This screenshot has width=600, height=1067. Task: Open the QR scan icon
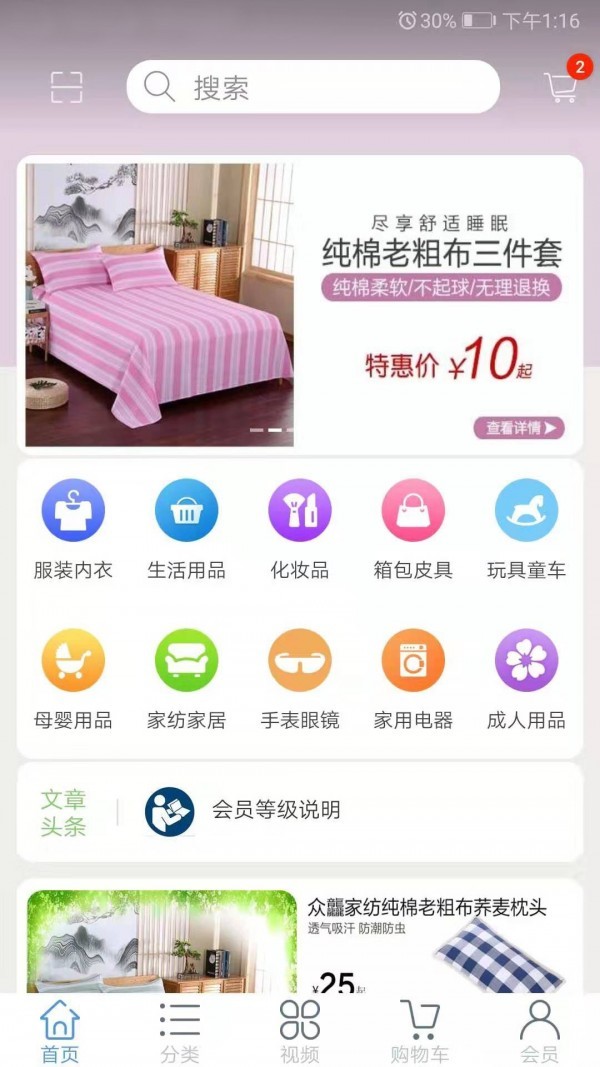click(x=67, y=88)
